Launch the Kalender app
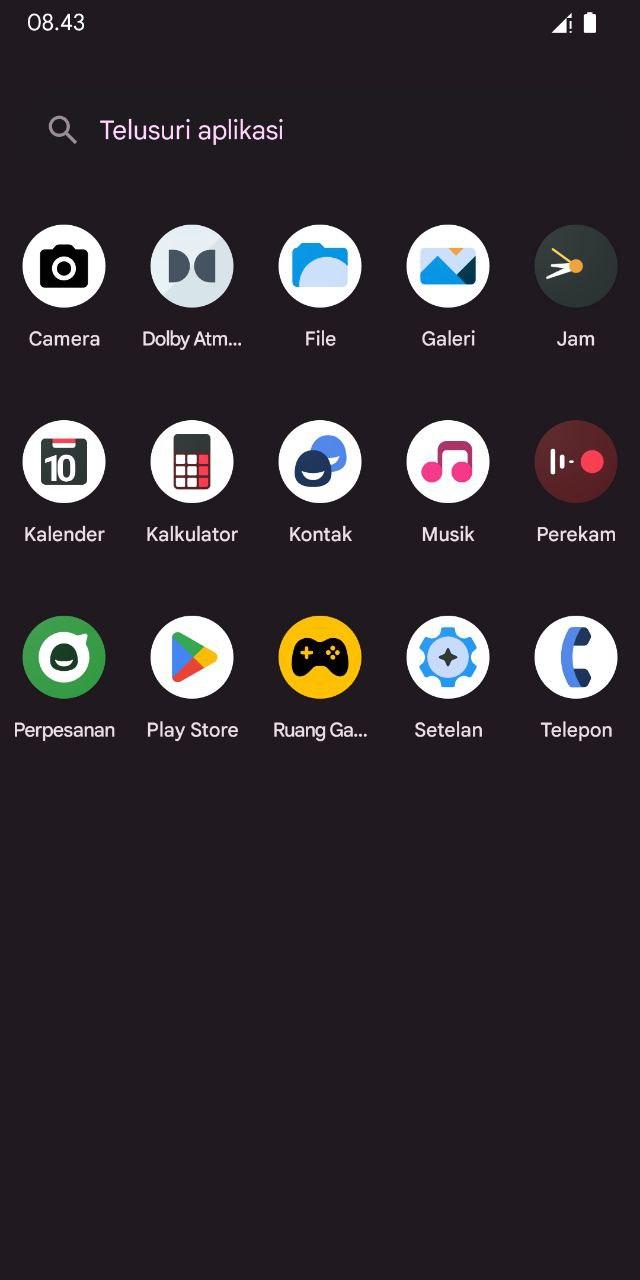The image size is (640, 1280). coord(64,462)
